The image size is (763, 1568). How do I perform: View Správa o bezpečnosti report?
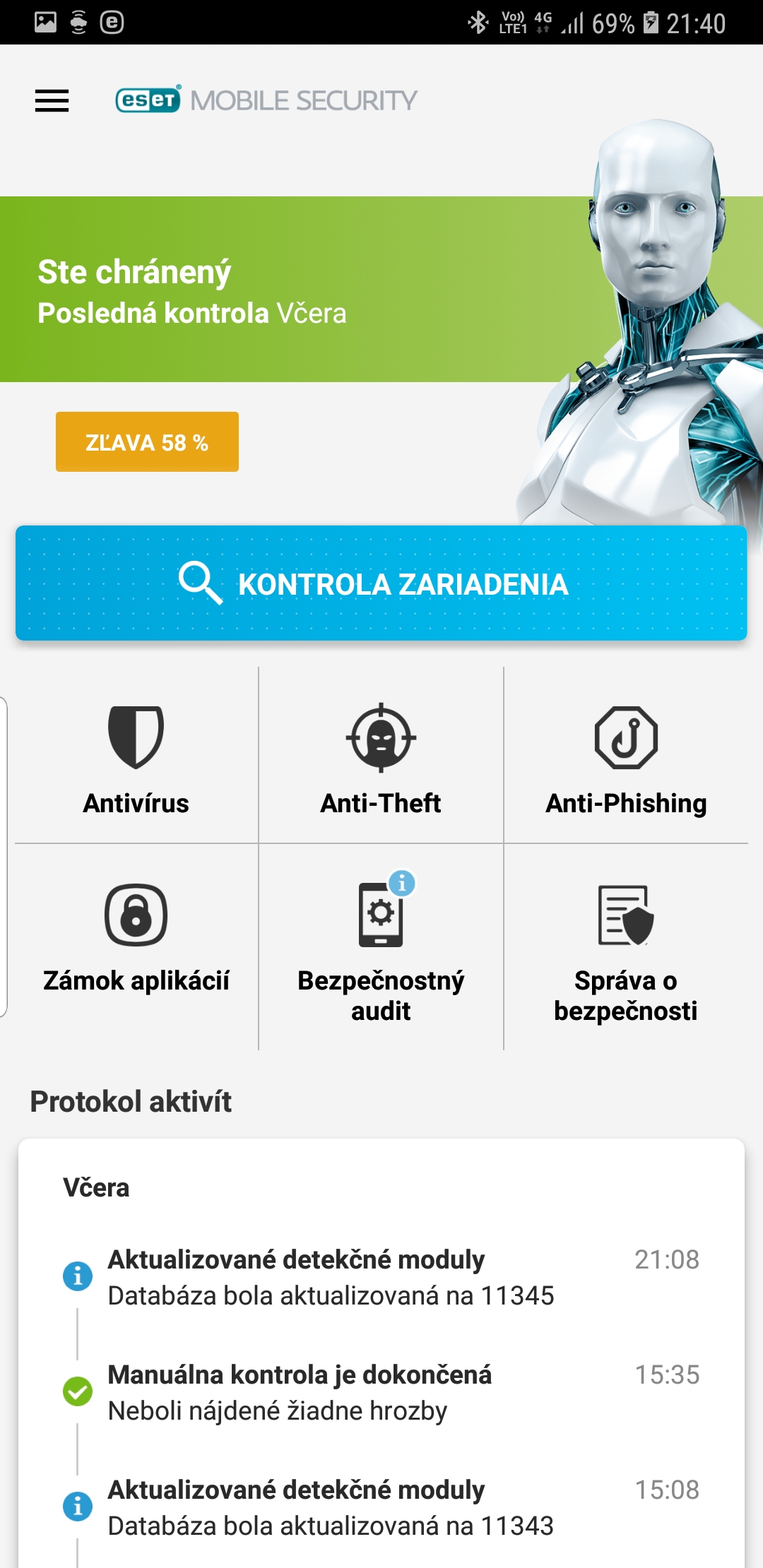tap(626, 946)
